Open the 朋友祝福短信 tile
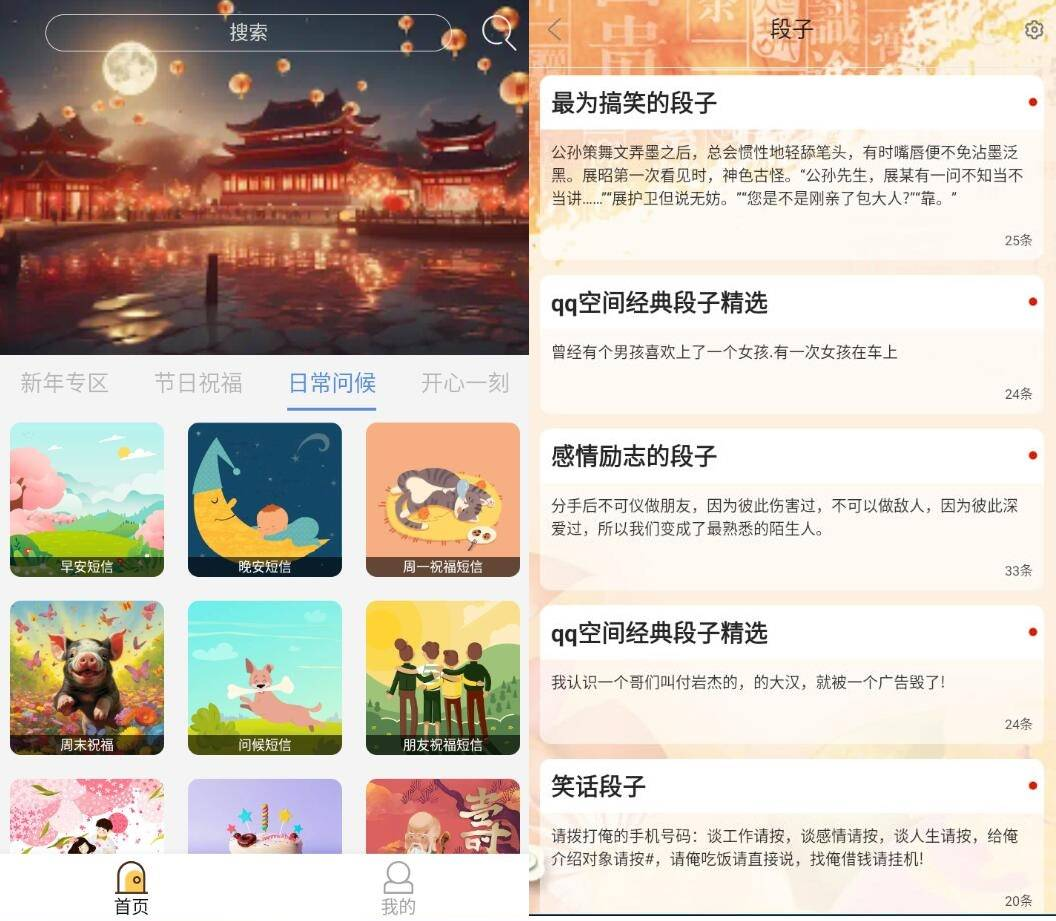This screenshot has width=1056, height=921. click(442, 677)
